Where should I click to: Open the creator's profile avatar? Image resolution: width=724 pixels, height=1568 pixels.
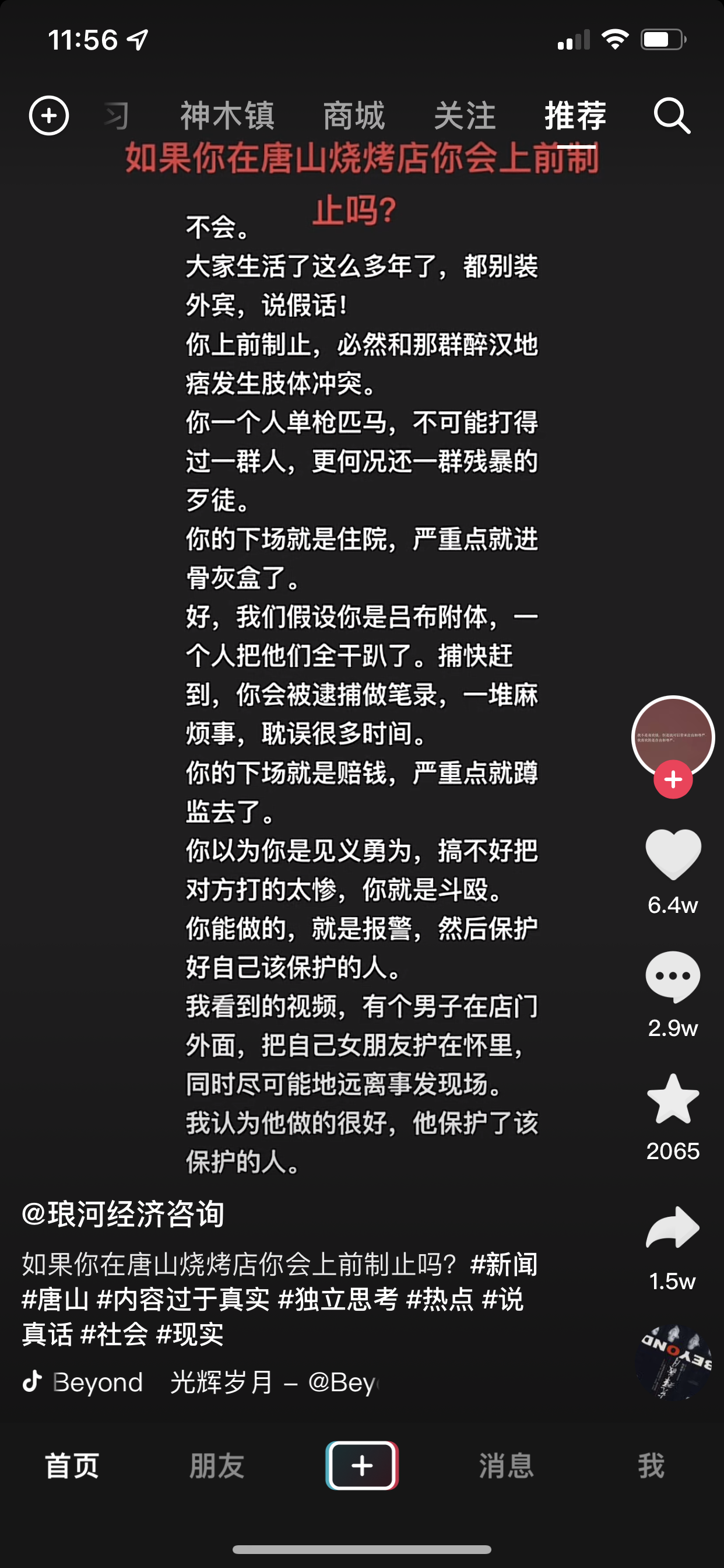(x=672, y=736)
